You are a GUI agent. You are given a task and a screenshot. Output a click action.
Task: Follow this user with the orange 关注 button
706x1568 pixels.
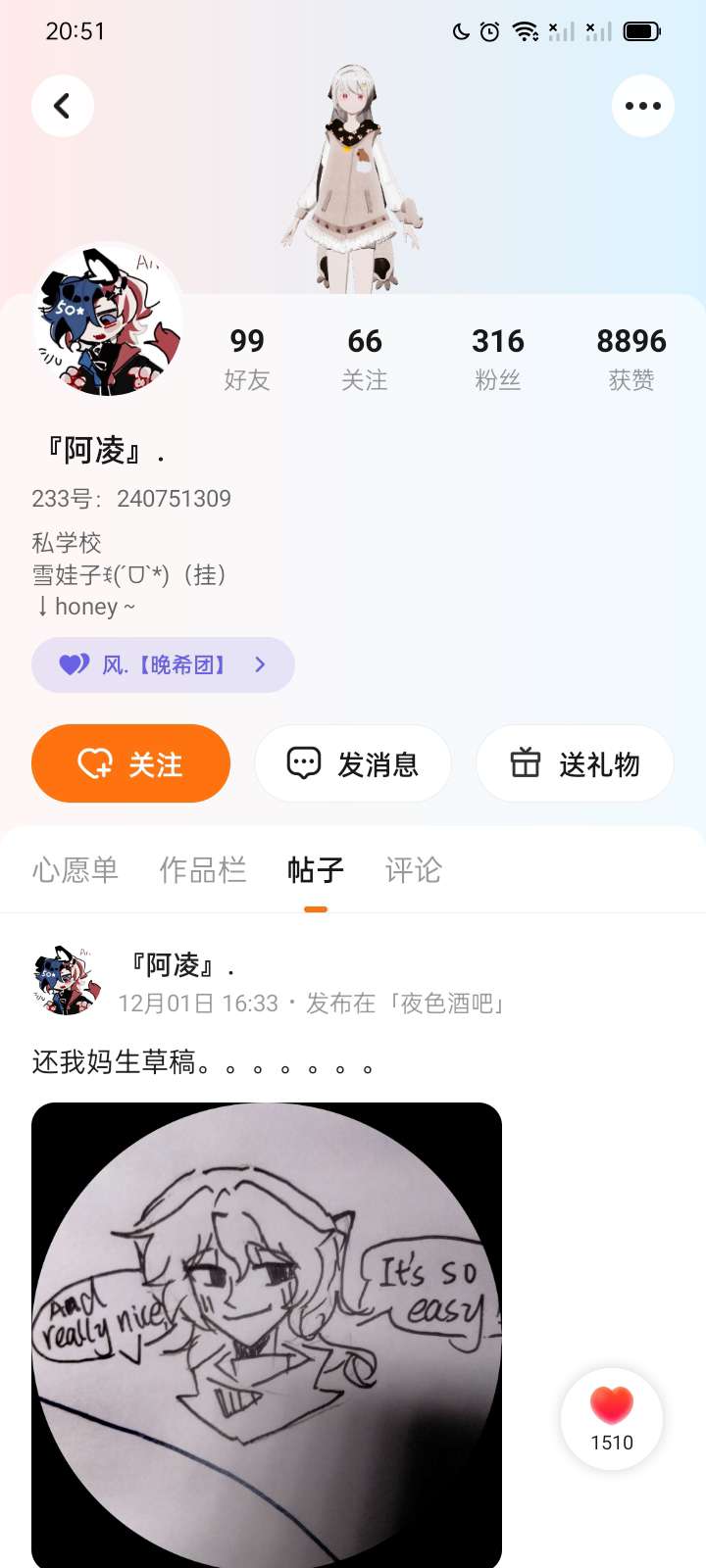(130, 763)
